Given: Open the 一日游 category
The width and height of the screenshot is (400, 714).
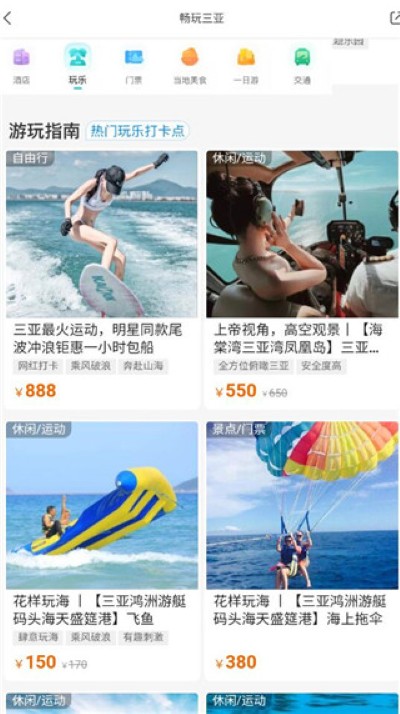Looking at the screenshot, I should click(x=246, y=66).
